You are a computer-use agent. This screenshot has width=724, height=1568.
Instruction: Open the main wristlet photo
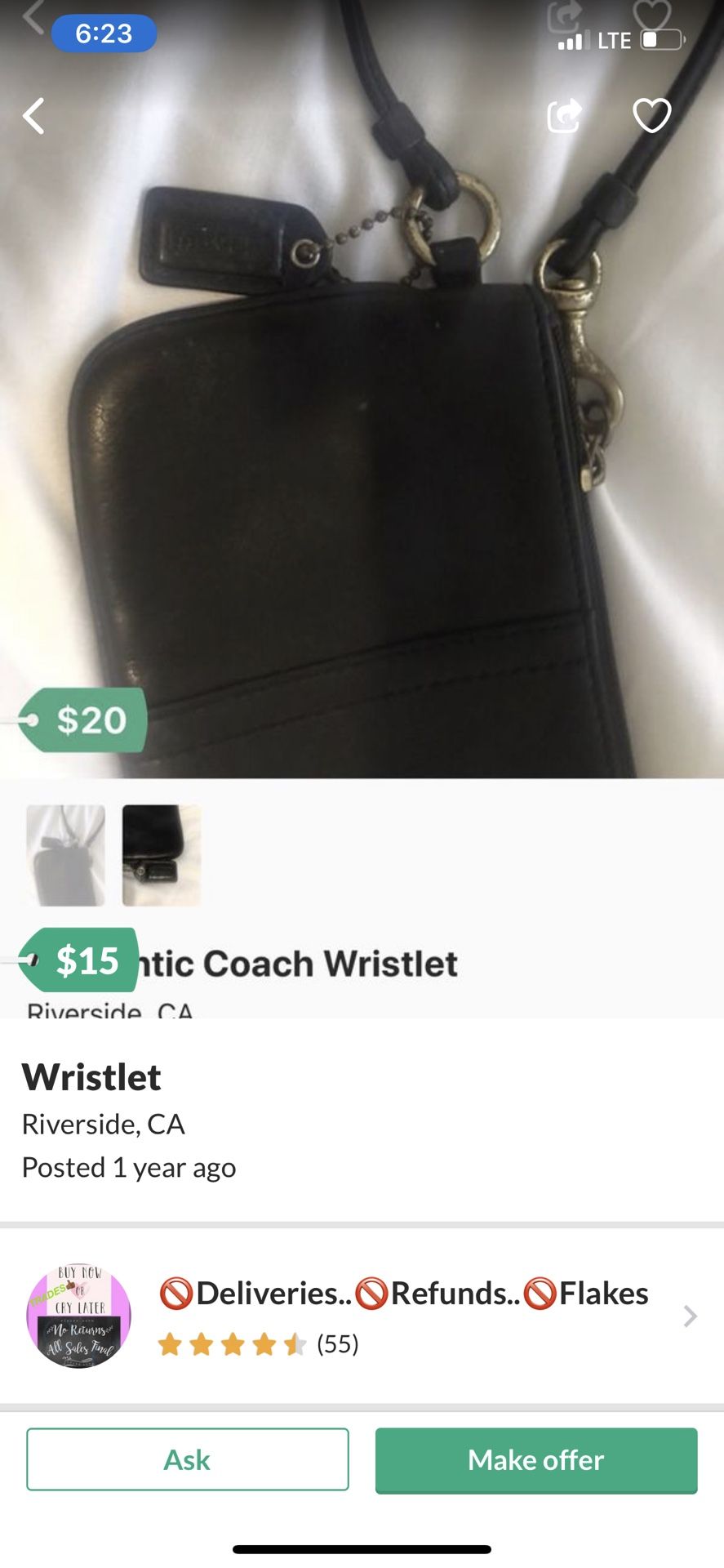[x=362, y=425]
